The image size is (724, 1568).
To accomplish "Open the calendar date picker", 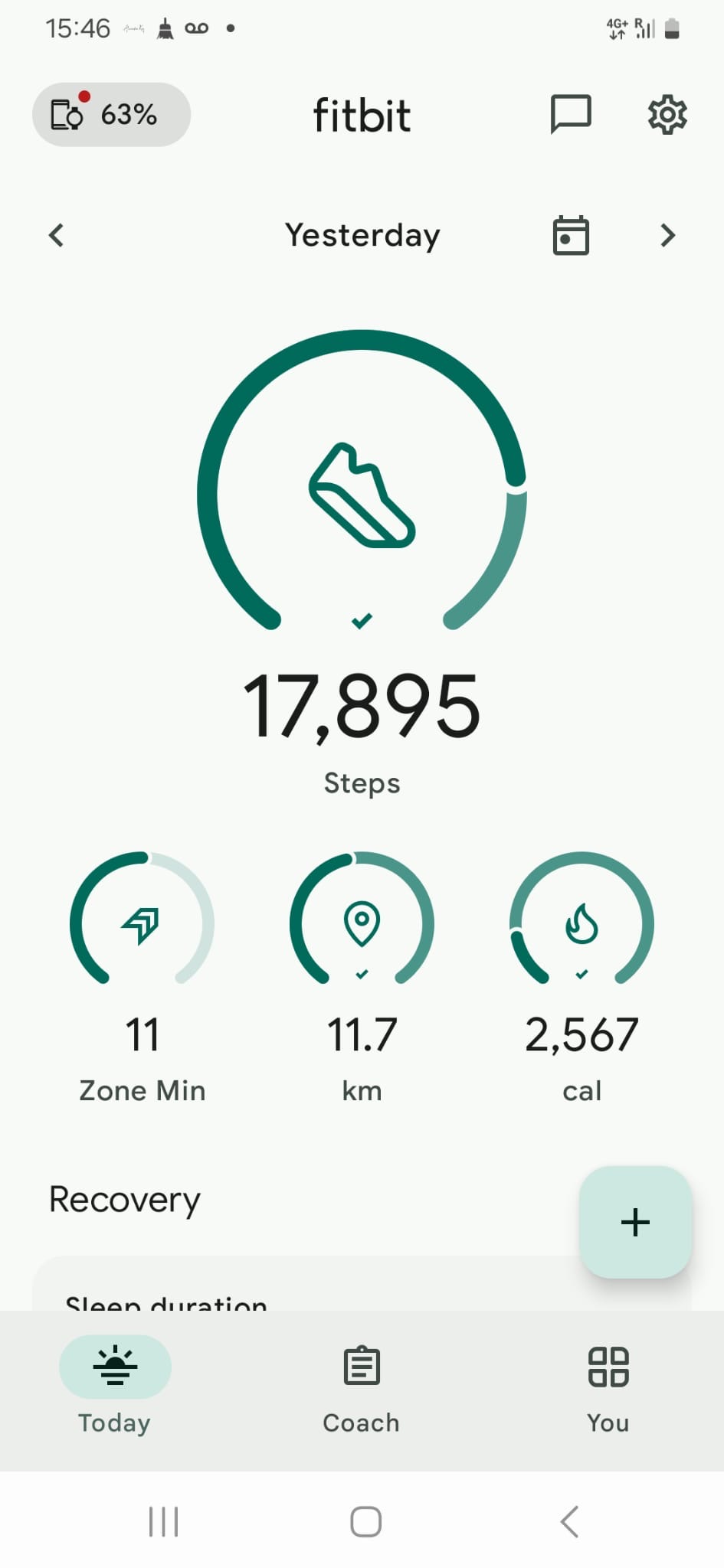I will pyautogui.click(x=571, y=235).
